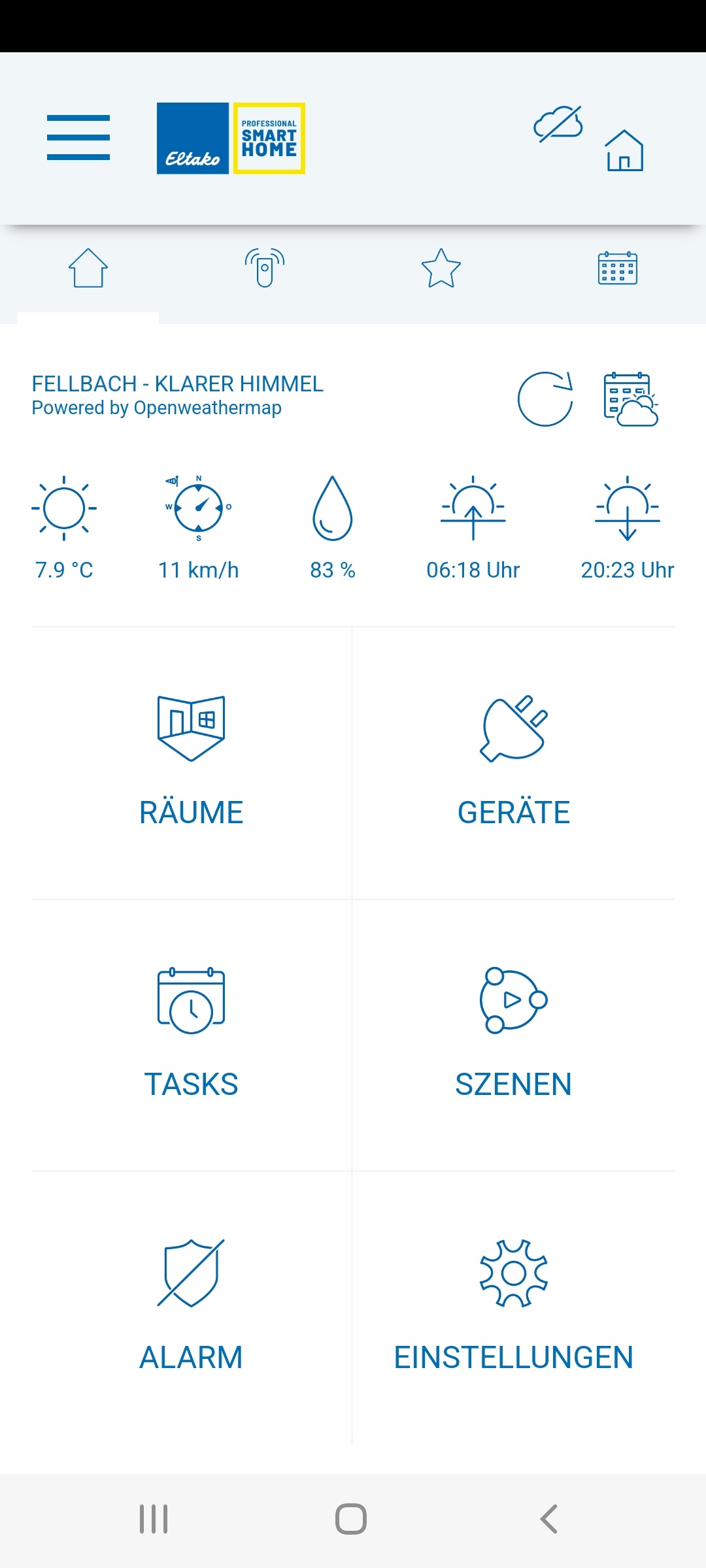Open the hamburger menu

click(78, 137)
